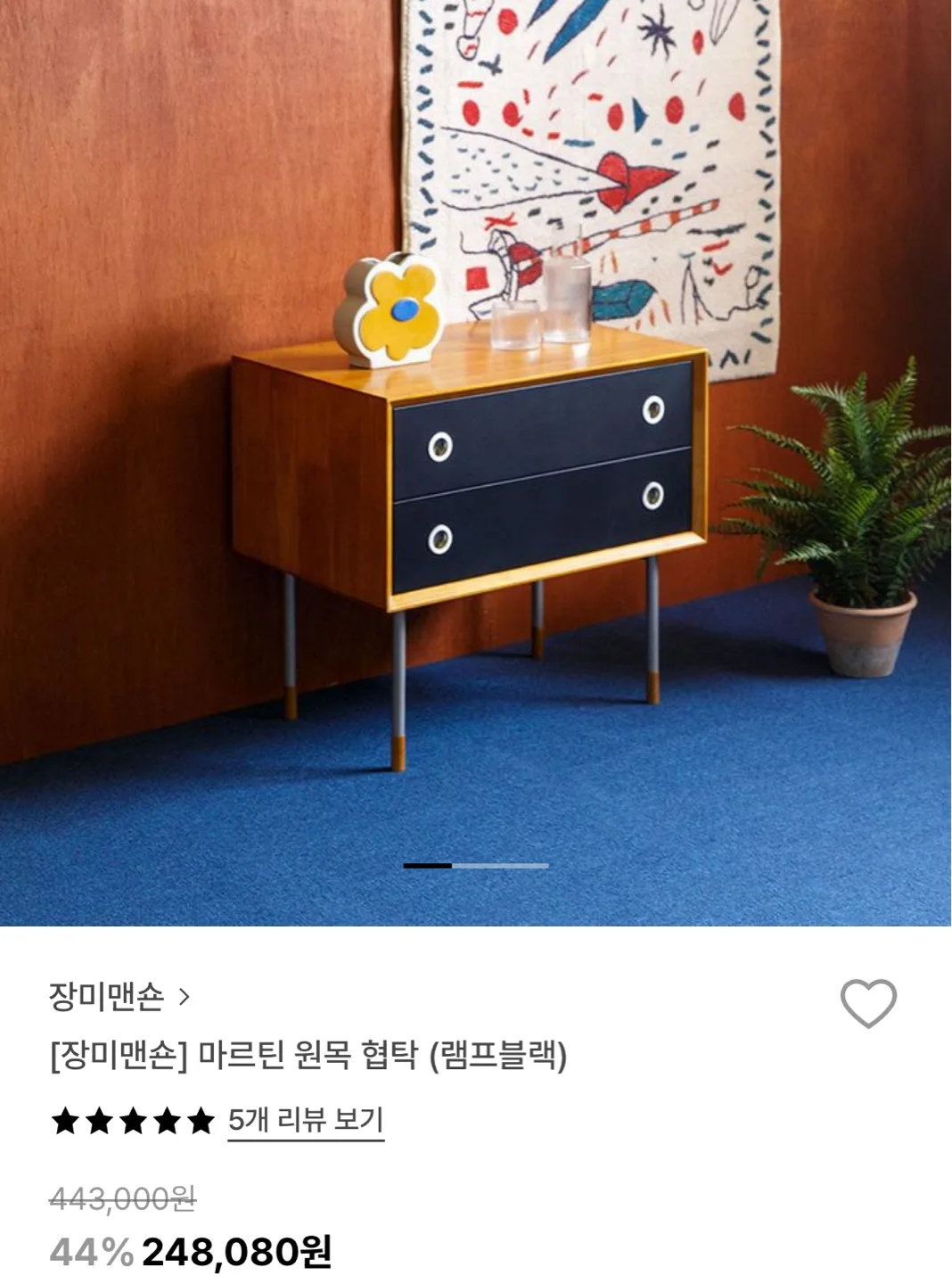The height and width of the screenshot is (1284, 952).
Task: Add this side table to wishlist
Action: point(868,1003)
